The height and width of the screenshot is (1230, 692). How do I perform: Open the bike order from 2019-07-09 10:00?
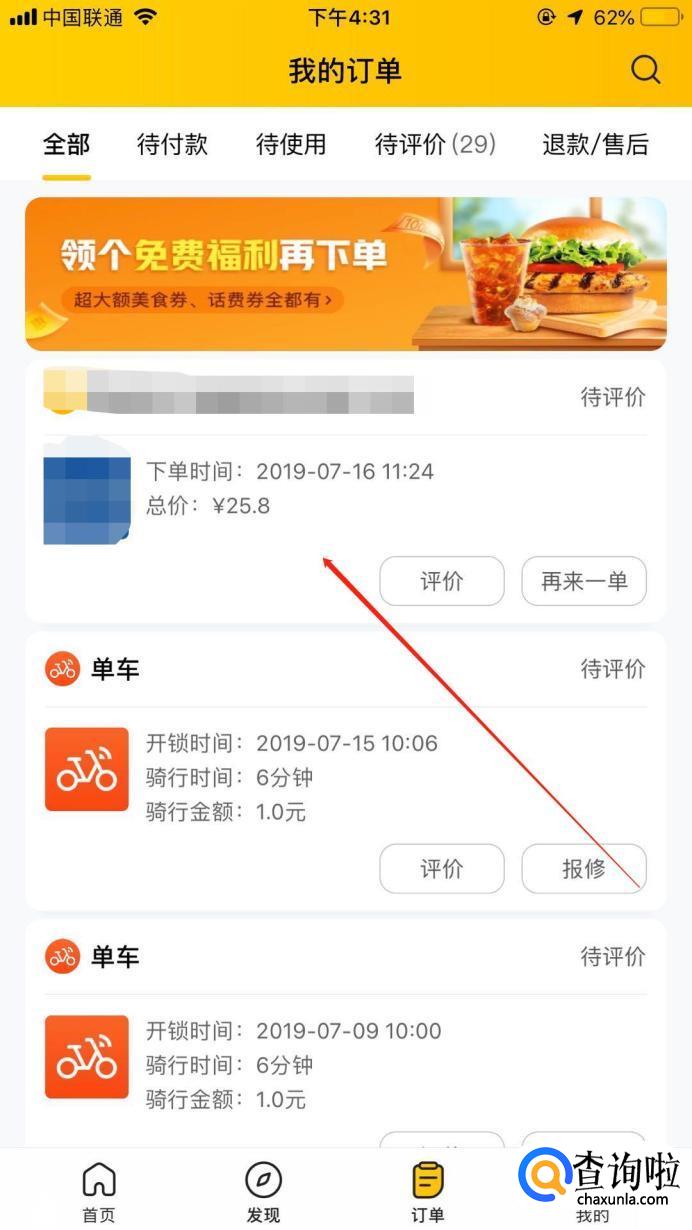(290, 1065)
